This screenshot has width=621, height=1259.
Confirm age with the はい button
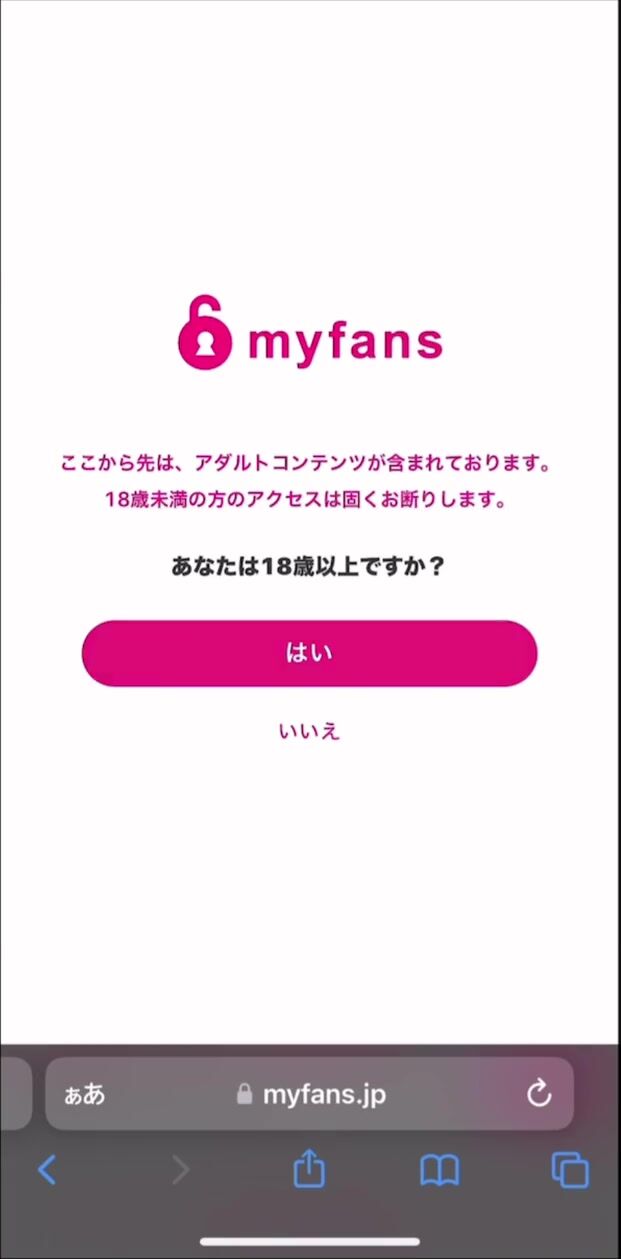tap(309, 653)
